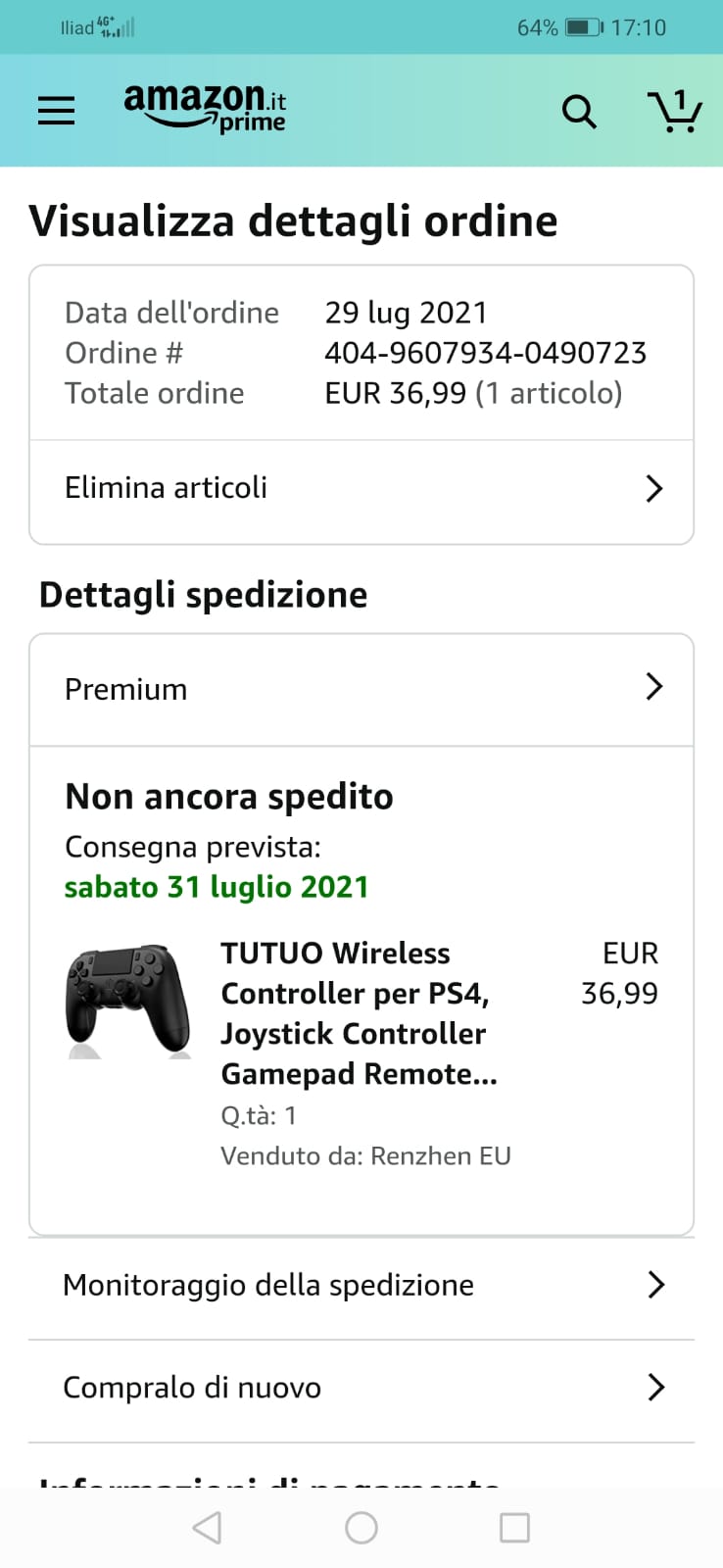Open the shopping cart
The image size is (723, 1568).
coord(674,111)
